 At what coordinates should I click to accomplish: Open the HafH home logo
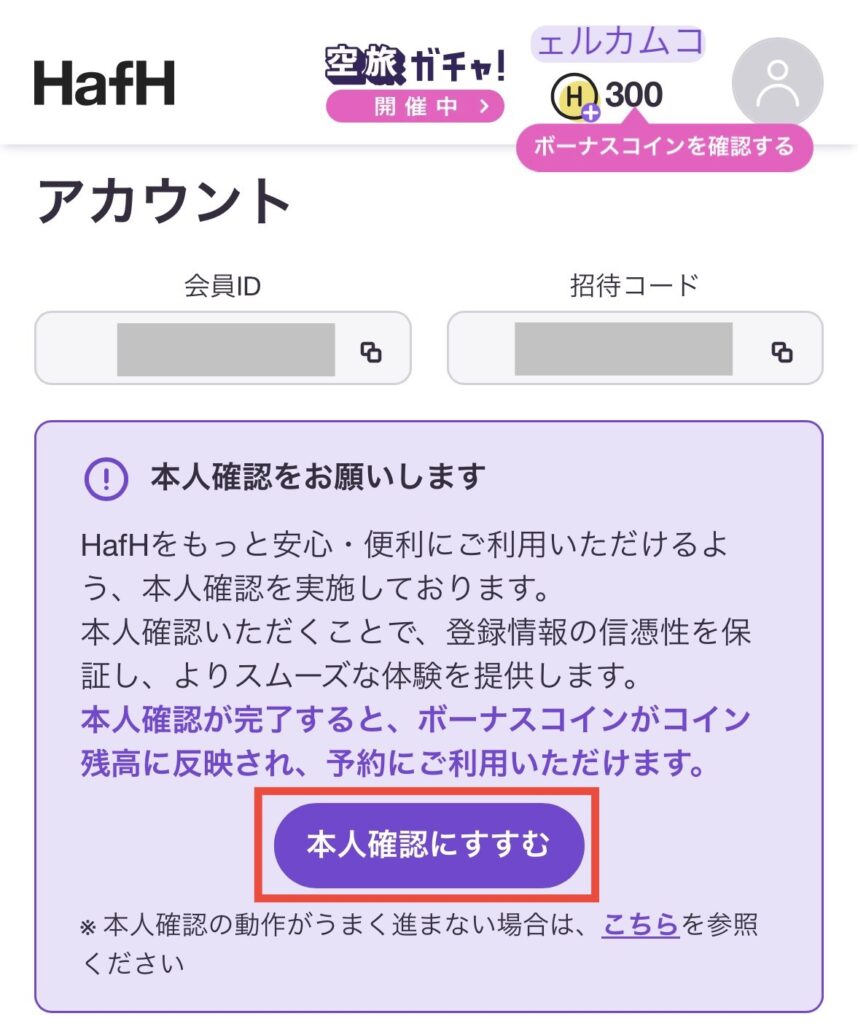point(104,83)
